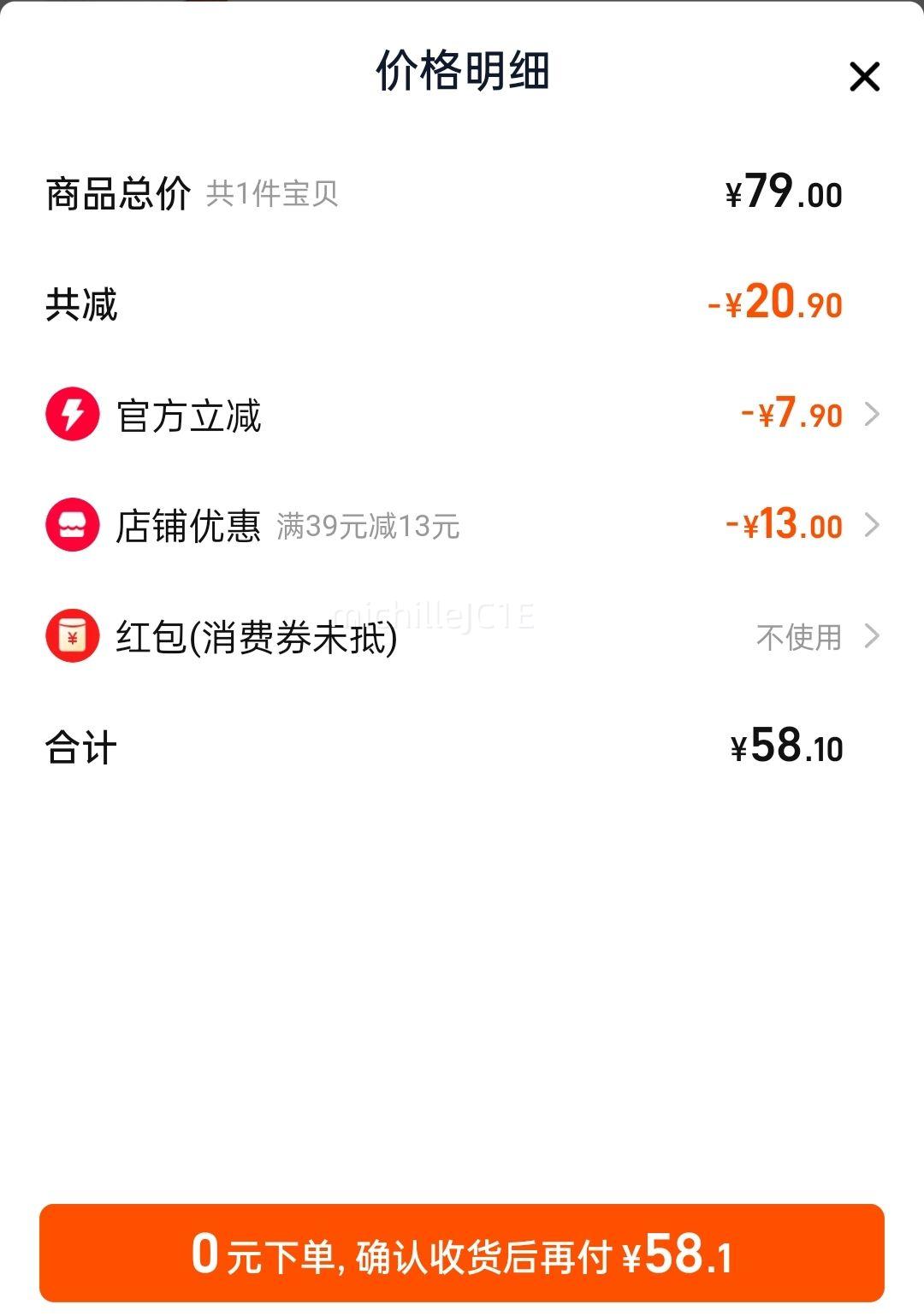
Task: Click the ¥79.00 total product price
Action: pos(783,192)
